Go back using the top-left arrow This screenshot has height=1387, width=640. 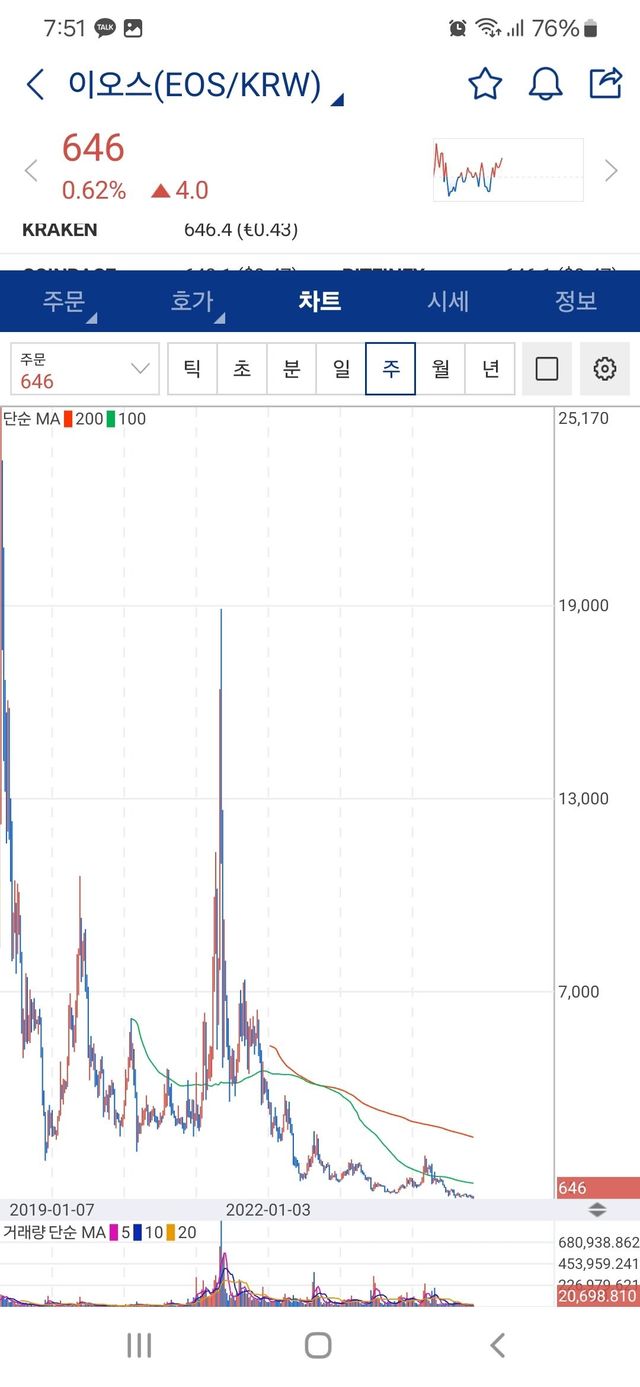click(35, 85)
